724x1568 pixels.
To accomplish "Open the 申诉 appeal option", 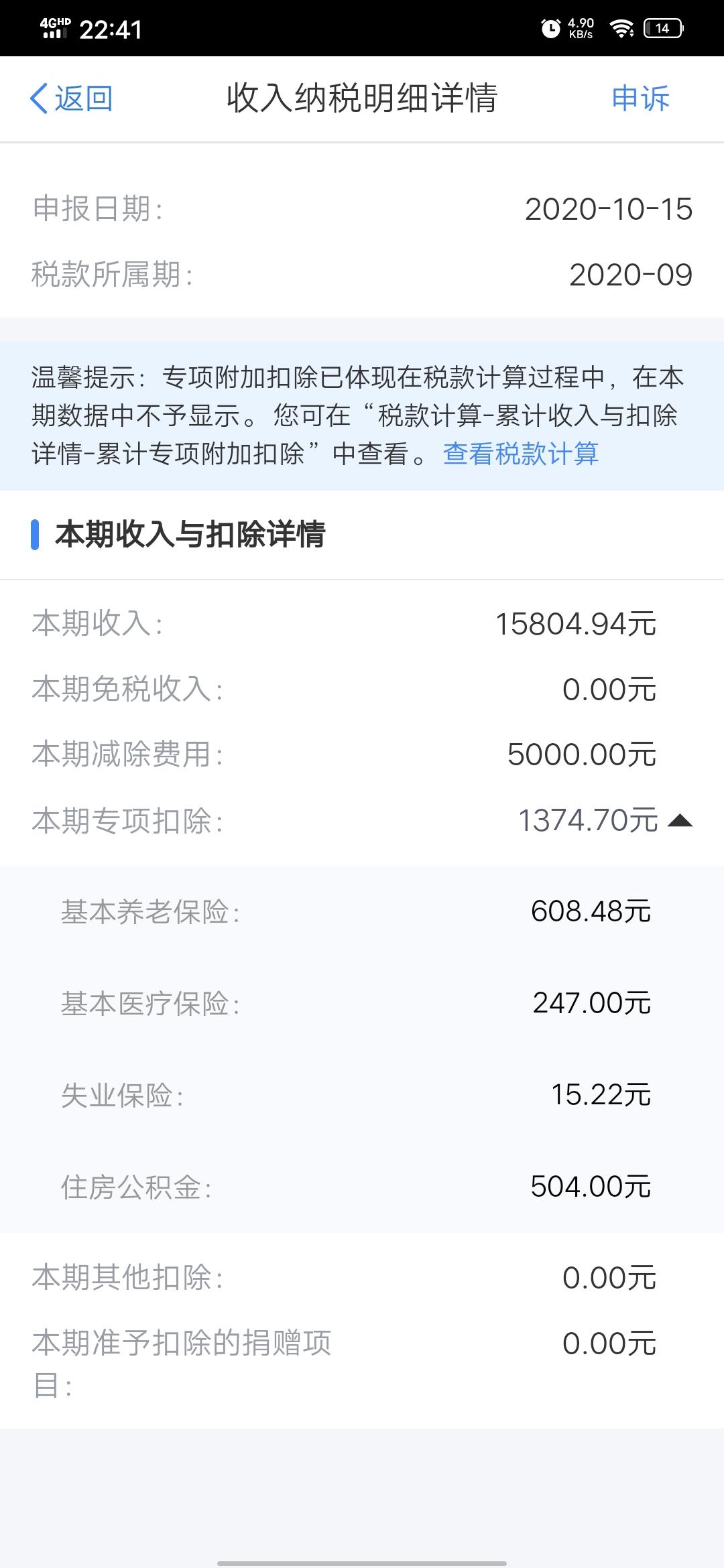I will 641,99.
